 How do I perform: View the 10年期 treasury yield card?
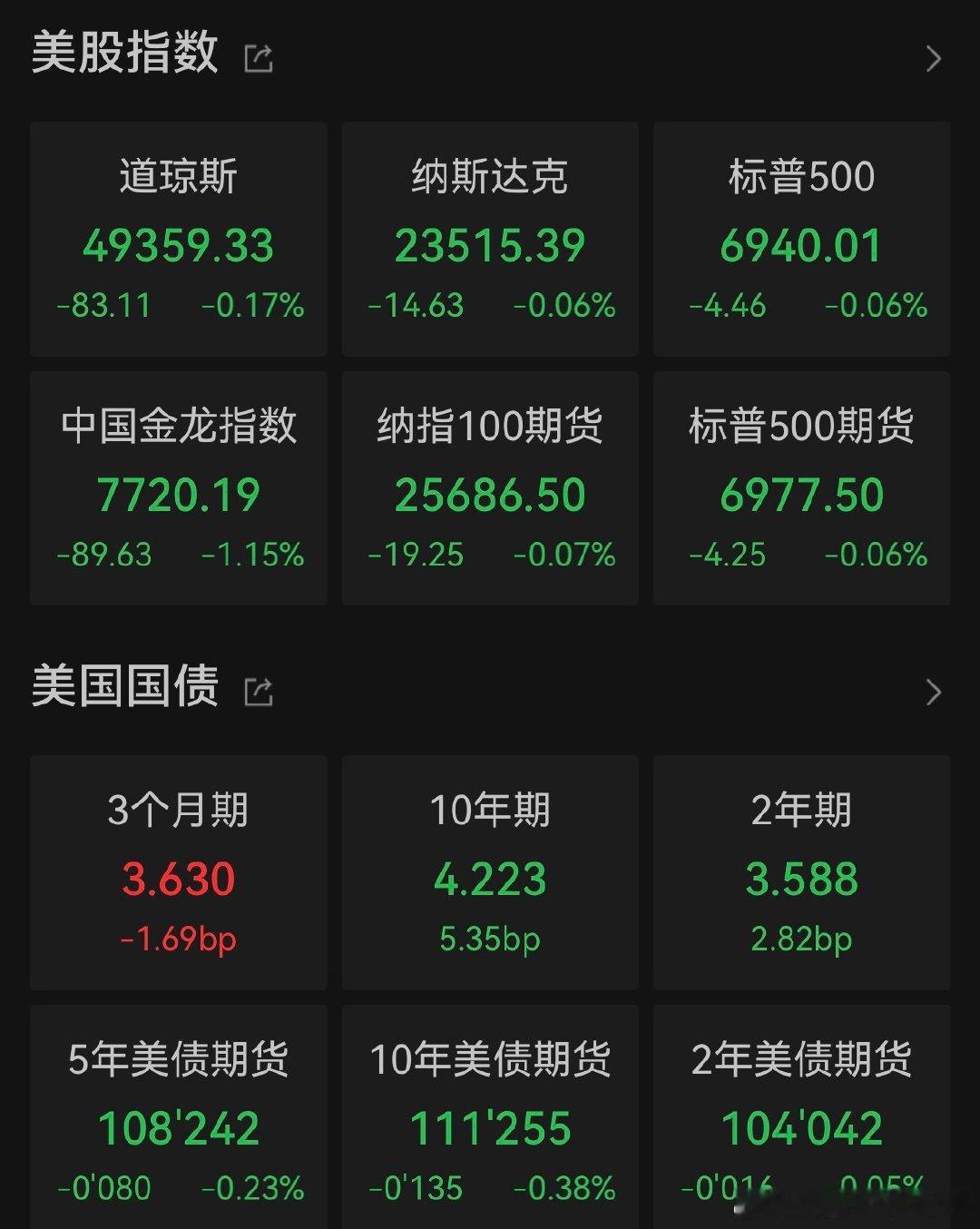point(490,872)
